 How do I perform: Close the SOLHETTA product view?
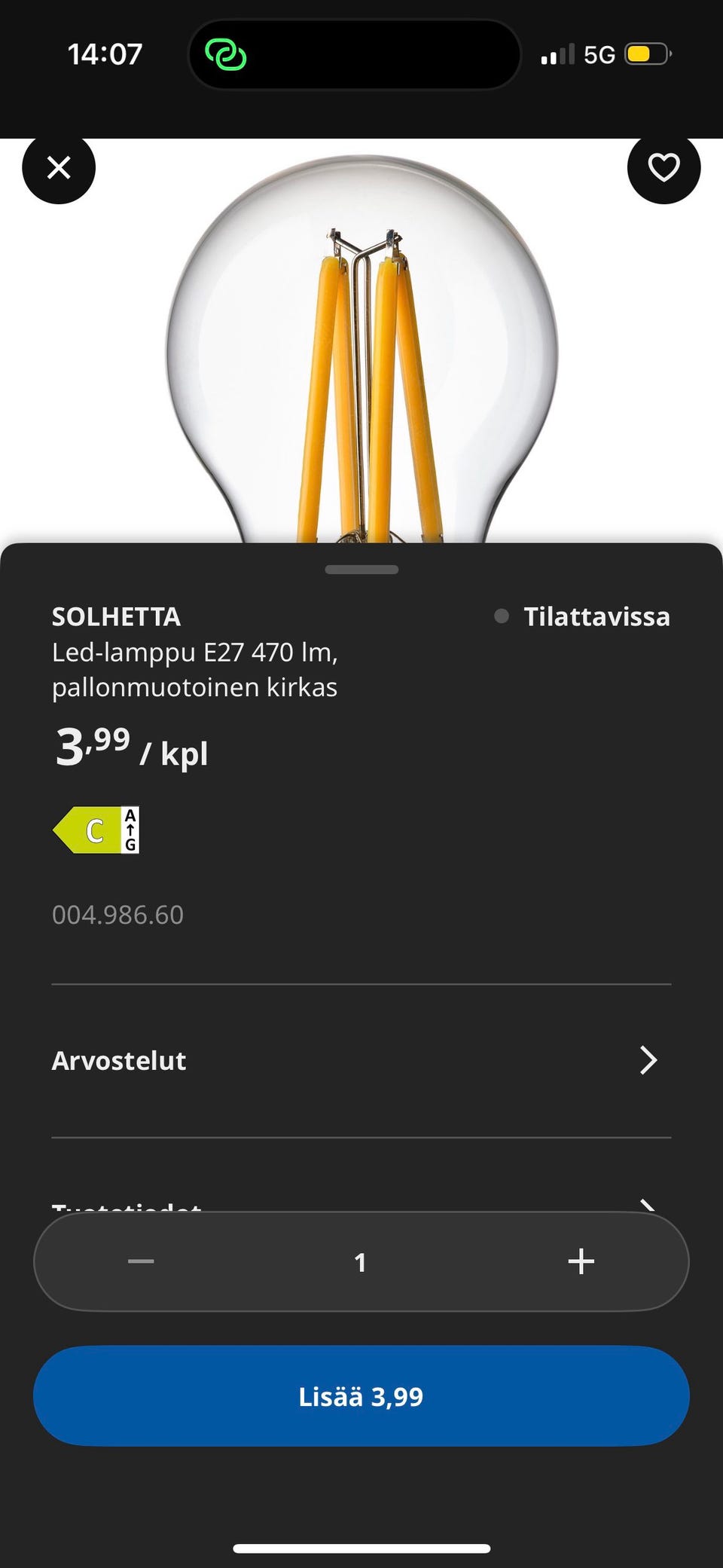point(59,167)
